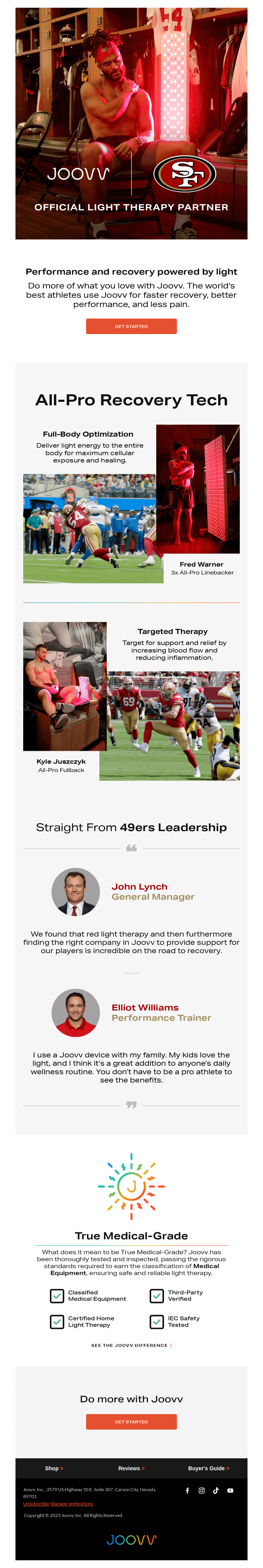Open the Joovv 49ers partner hero banner
The height and width of the screenshot is (1568, 263).
coord(131,123)
